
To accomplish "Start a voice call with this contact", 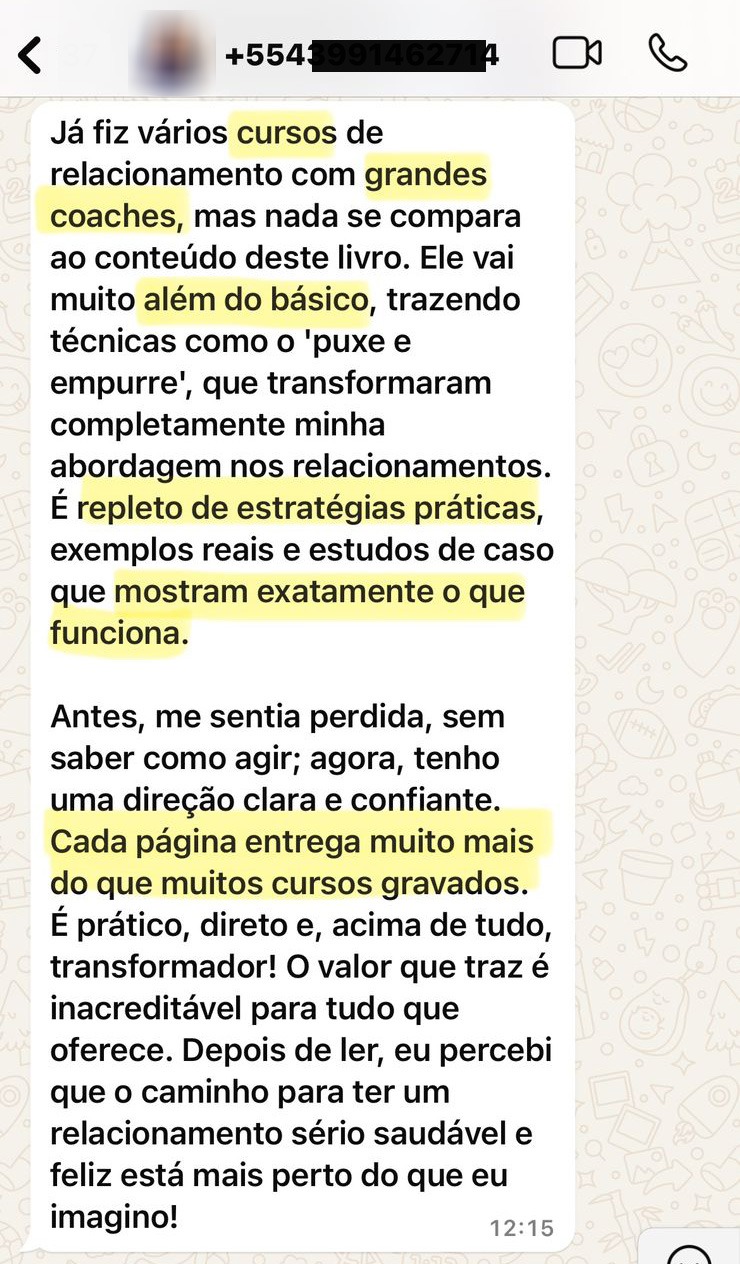I will click(x=667, y=53).
